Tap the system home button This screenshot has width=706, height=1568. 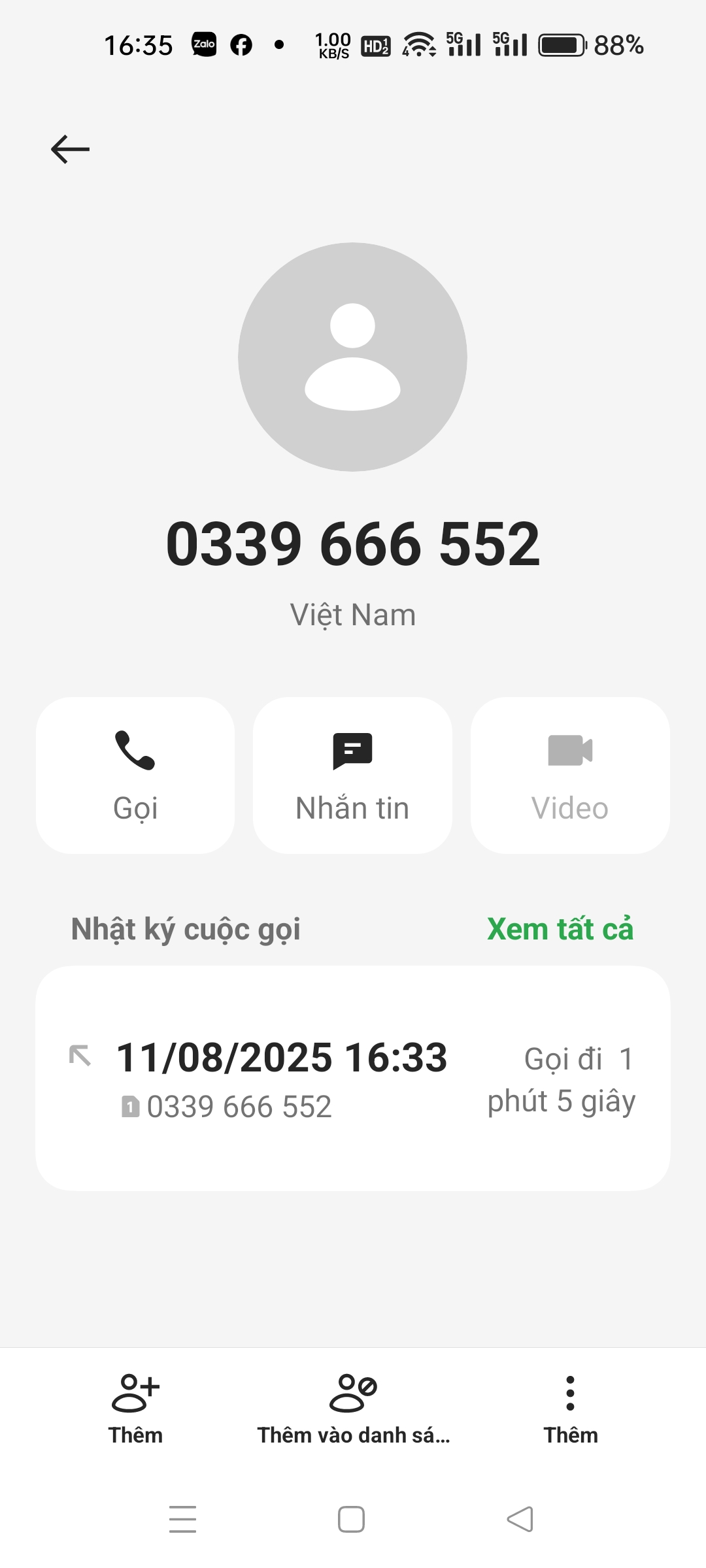351,1519
